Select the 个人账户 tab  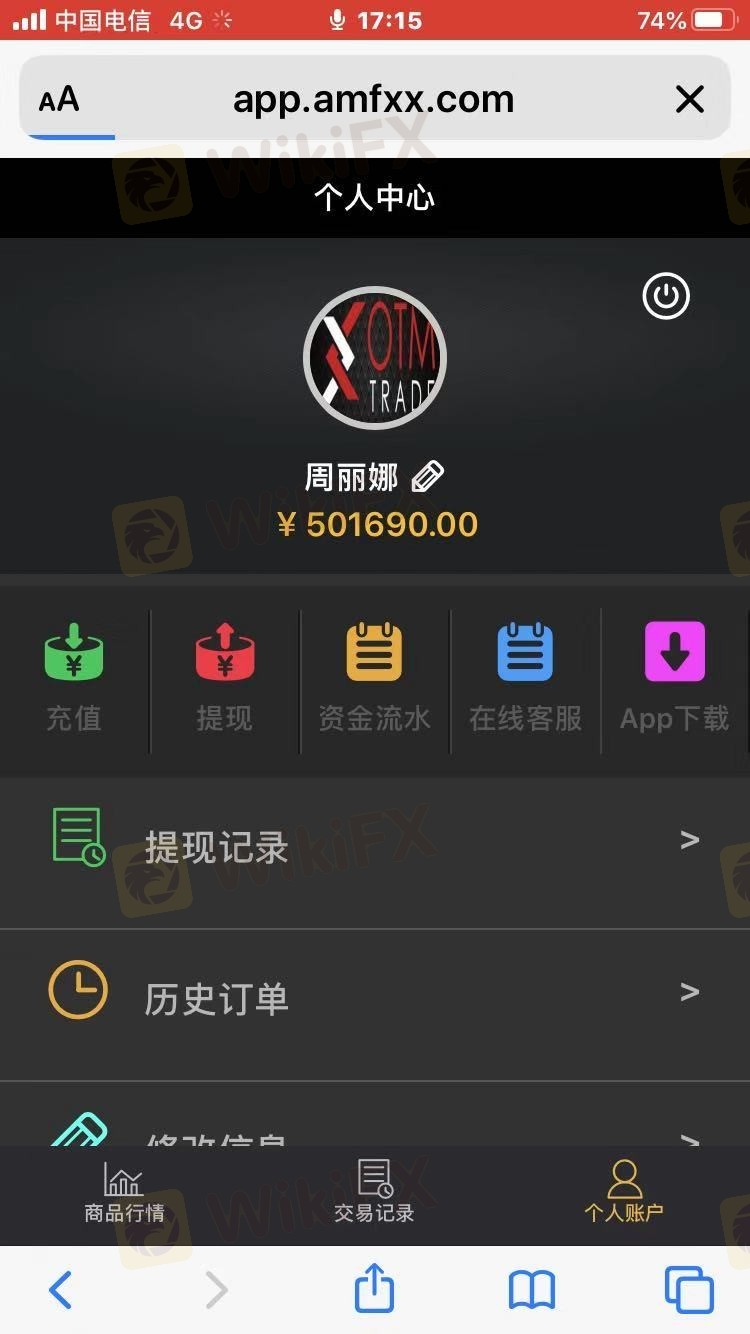[624, 1193]
